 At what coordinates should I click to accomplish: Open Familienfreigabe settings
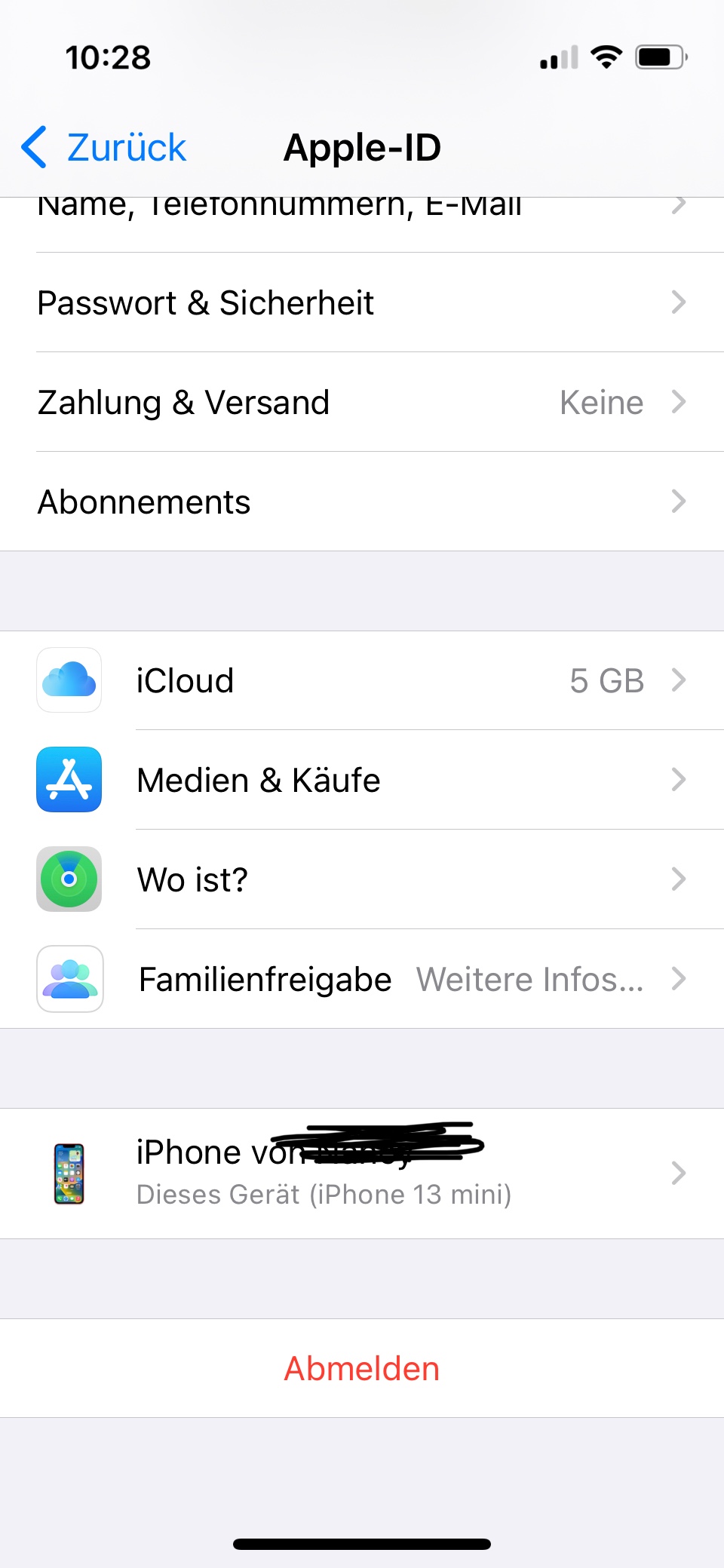(x=362, y=979)
